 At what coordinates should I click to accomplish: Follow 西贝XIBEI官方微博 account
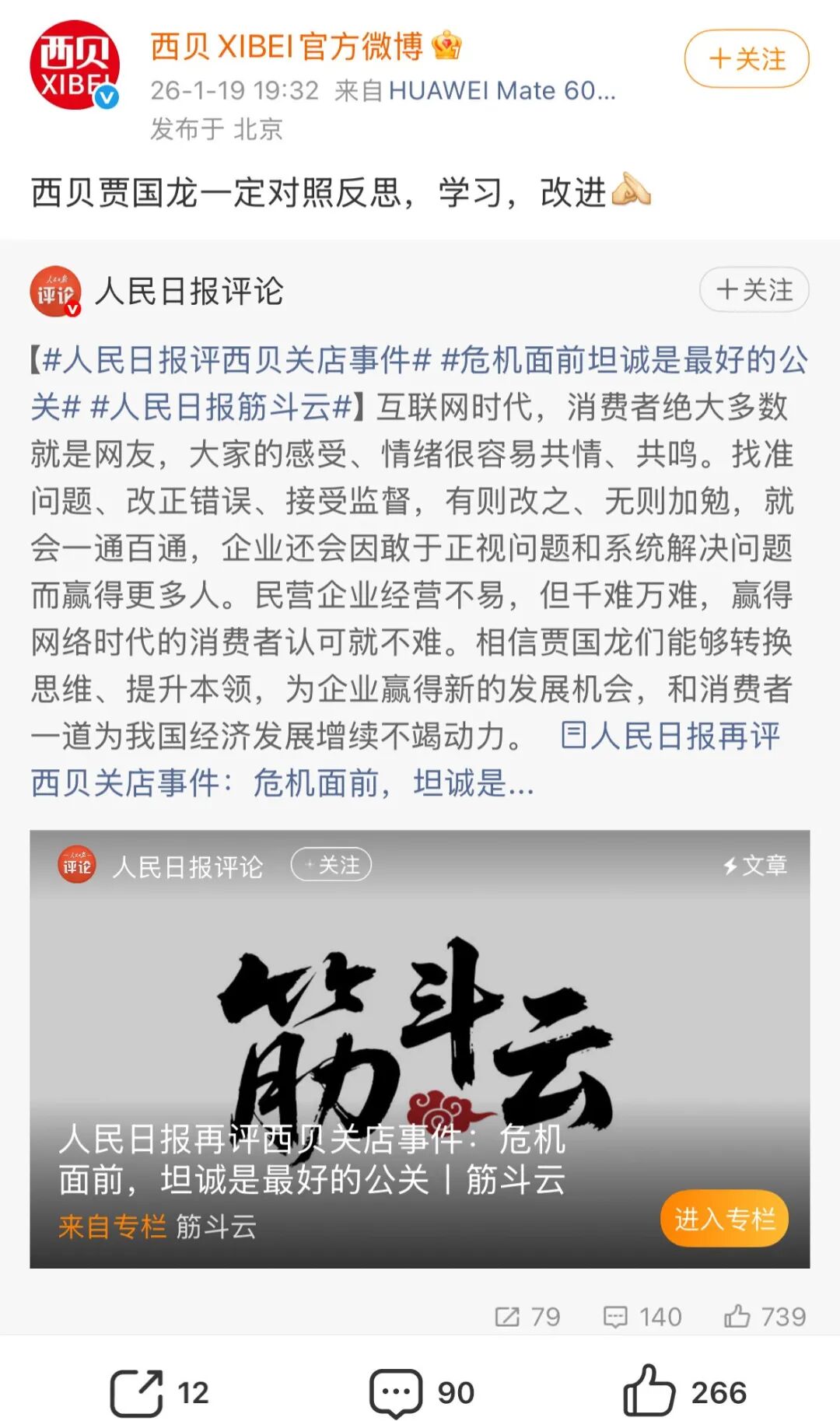[746, 59]
